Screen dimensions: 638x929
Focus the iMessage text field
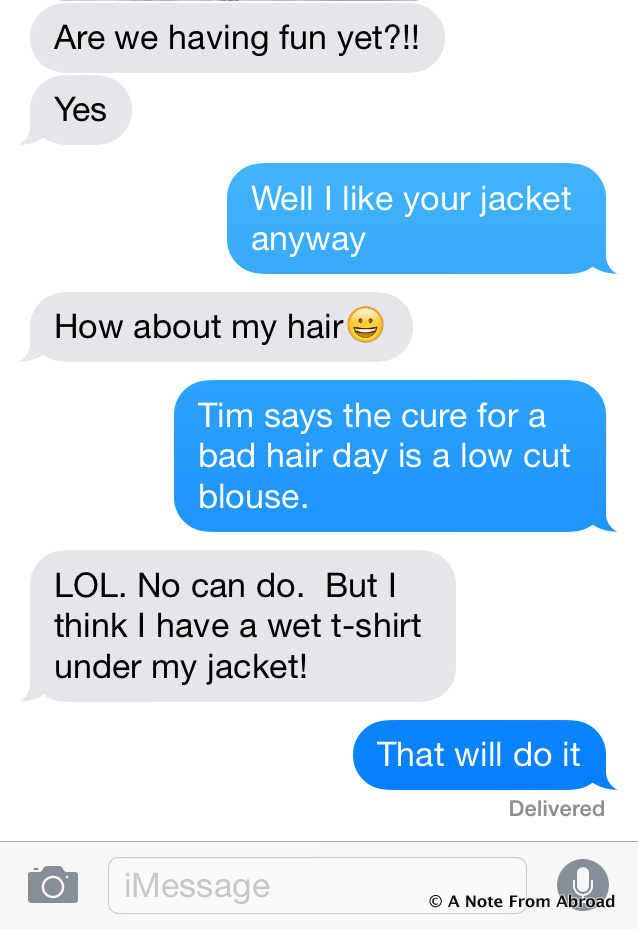316,885
